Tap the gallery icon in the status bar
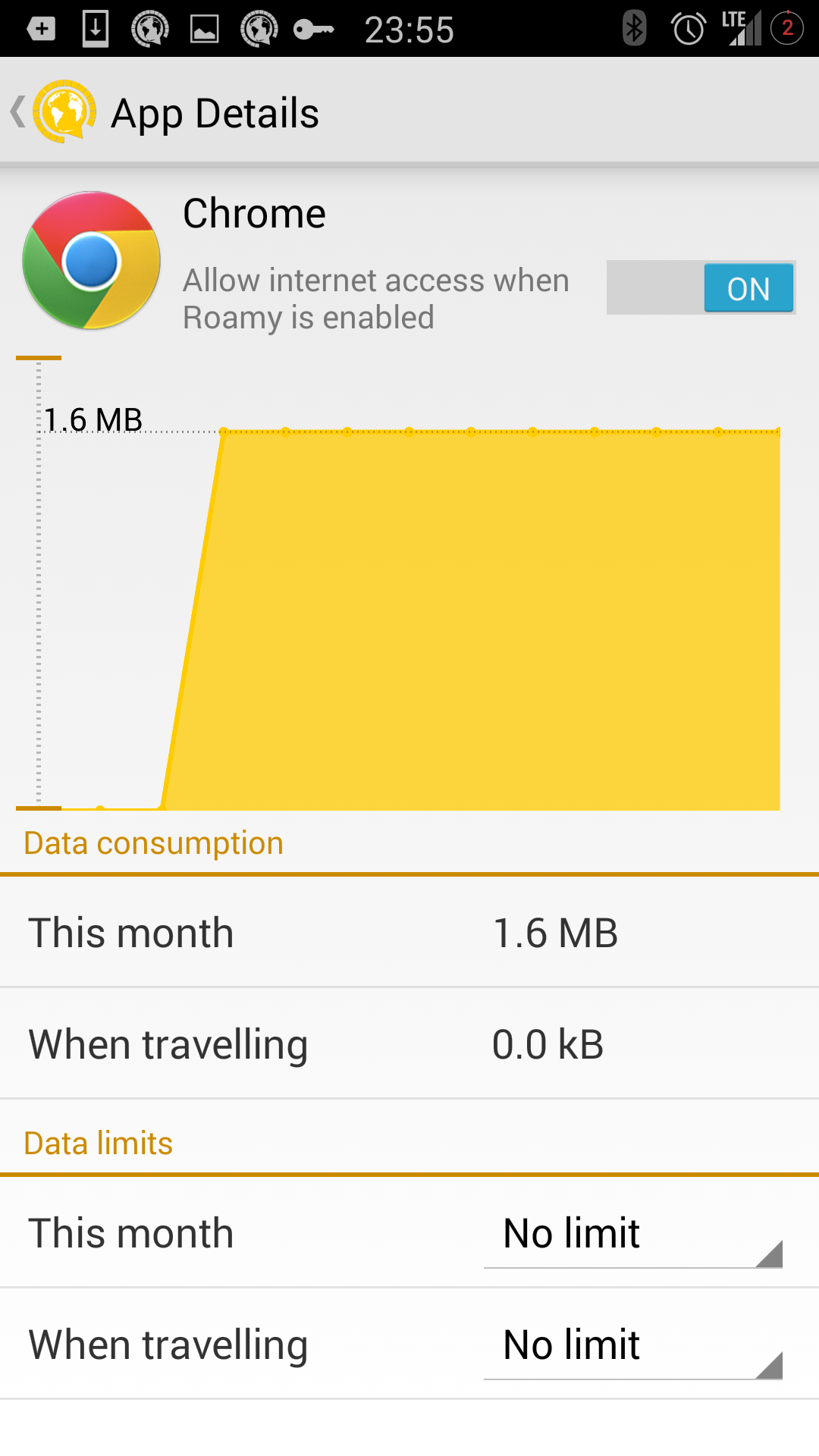Image resolution: width=819 pixels, height=1456 pixels. click(205, 29)
